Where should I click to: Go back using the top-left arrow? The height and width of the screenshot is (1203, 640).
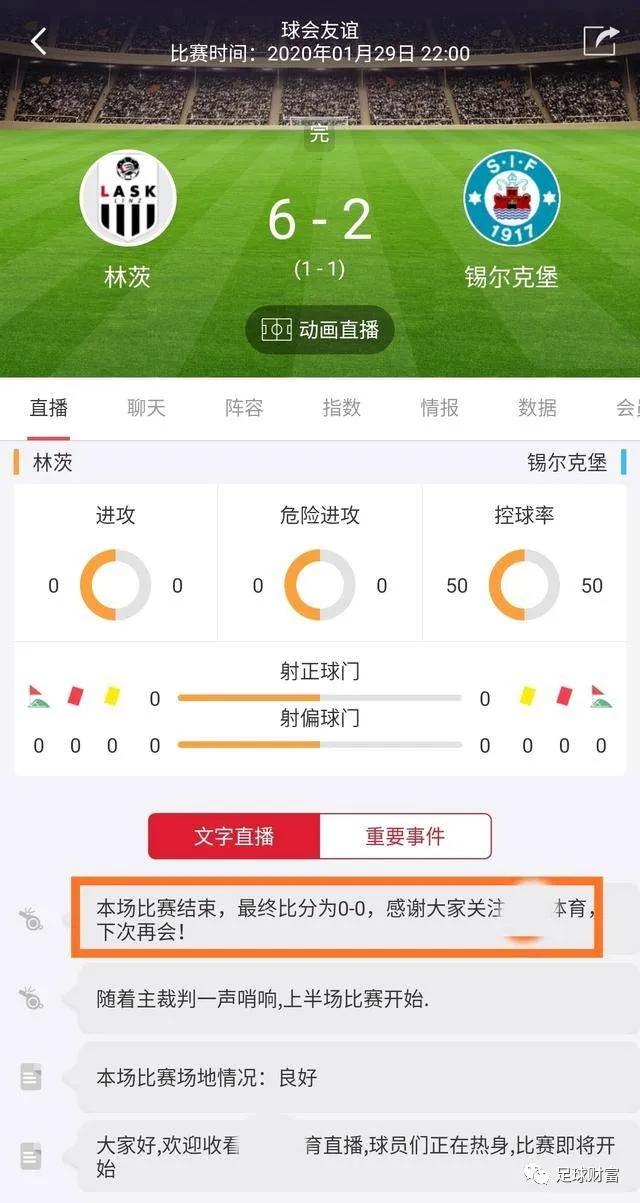39,41
